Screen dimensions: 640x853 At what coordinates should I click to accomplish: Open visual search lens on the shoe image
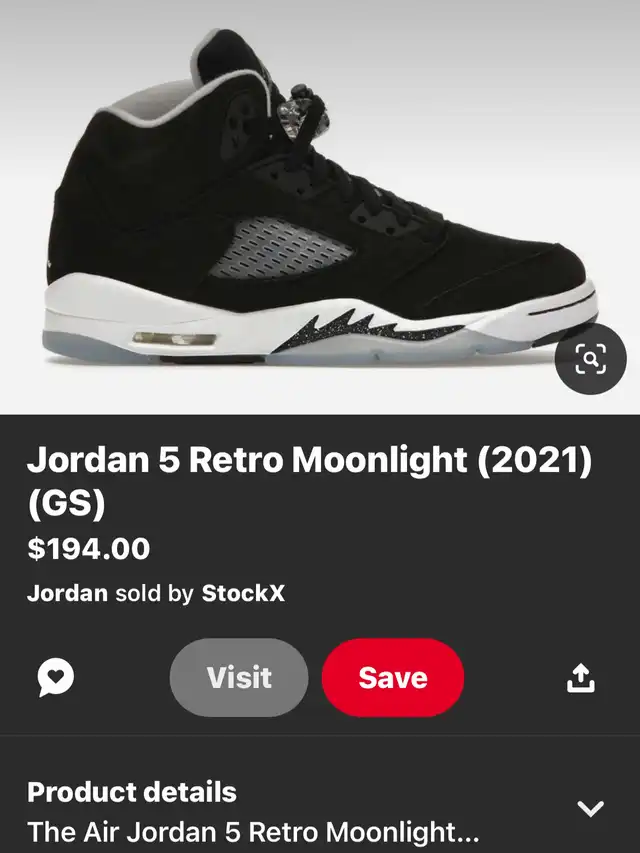coord(591,360)
